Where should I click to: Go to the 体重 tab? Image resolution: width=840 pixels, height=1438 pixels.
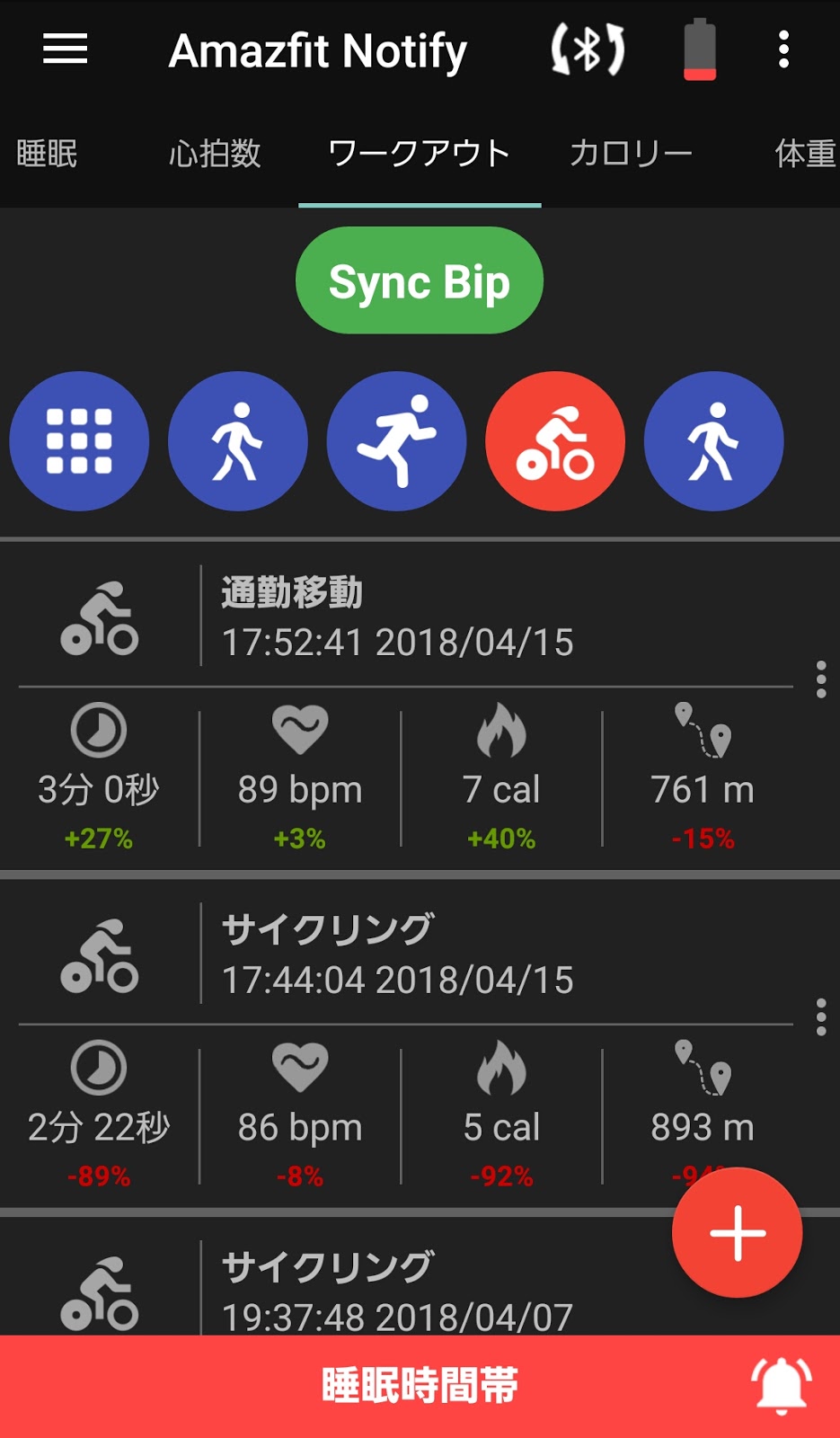[x=804, y=154]
